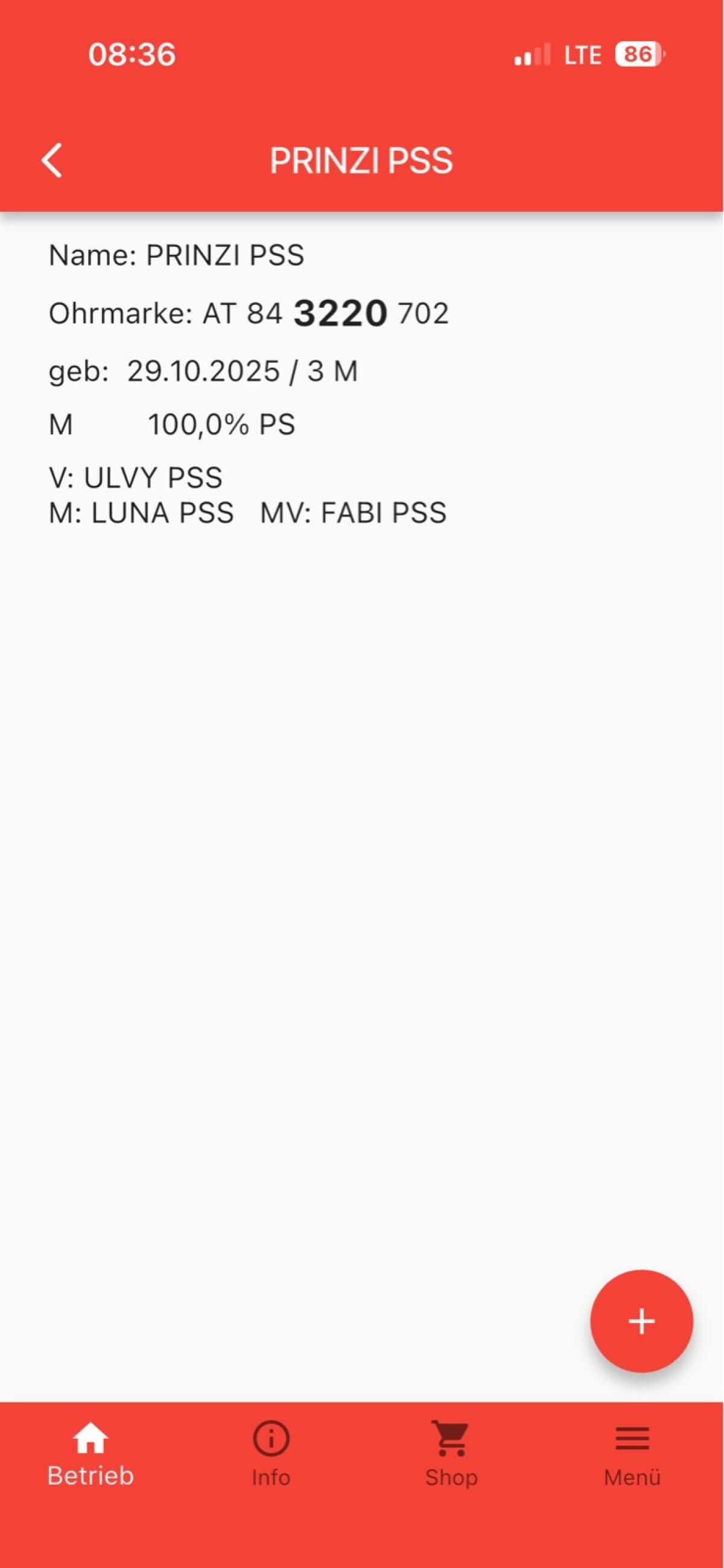This screenshot has height=1568, width=724.
Task: Tap the red plus floating button
Action: tap(641, 1322)
